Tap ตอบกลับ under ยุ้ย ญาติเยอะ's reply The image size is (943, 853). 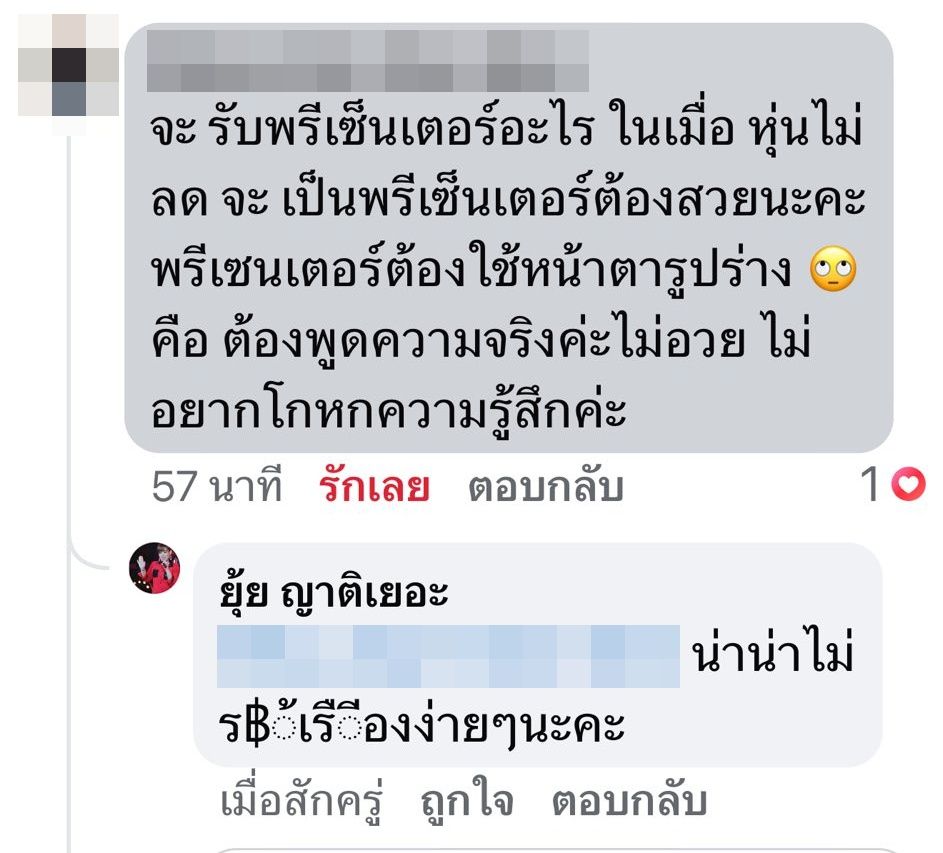629,801
